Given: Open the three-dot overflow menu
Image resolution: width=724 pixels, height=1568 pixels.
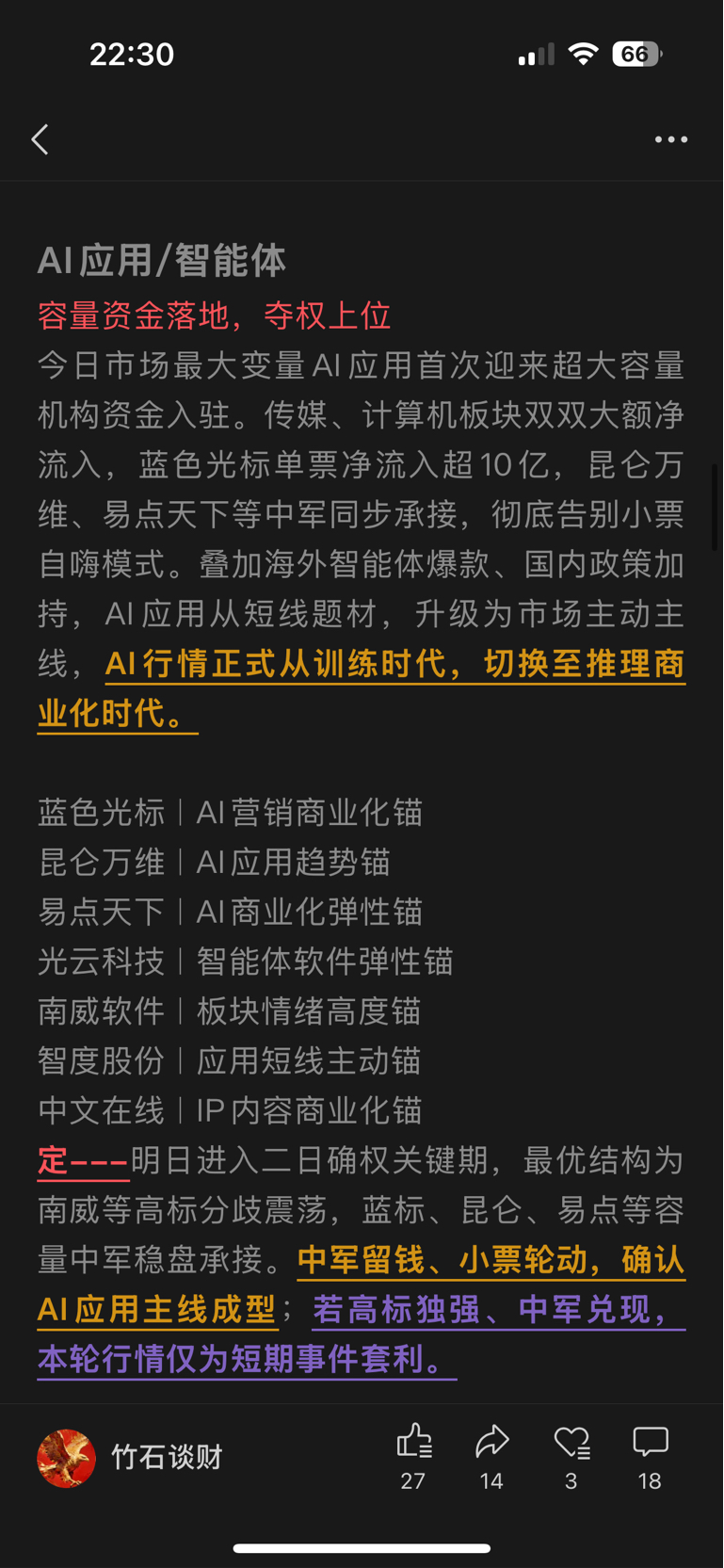Looking at the screenshot, I should click(671, 139).
